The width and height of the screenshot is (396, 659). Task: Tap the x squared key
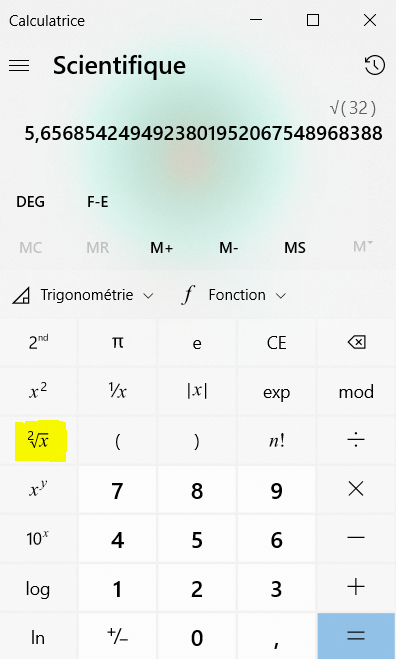39,392
